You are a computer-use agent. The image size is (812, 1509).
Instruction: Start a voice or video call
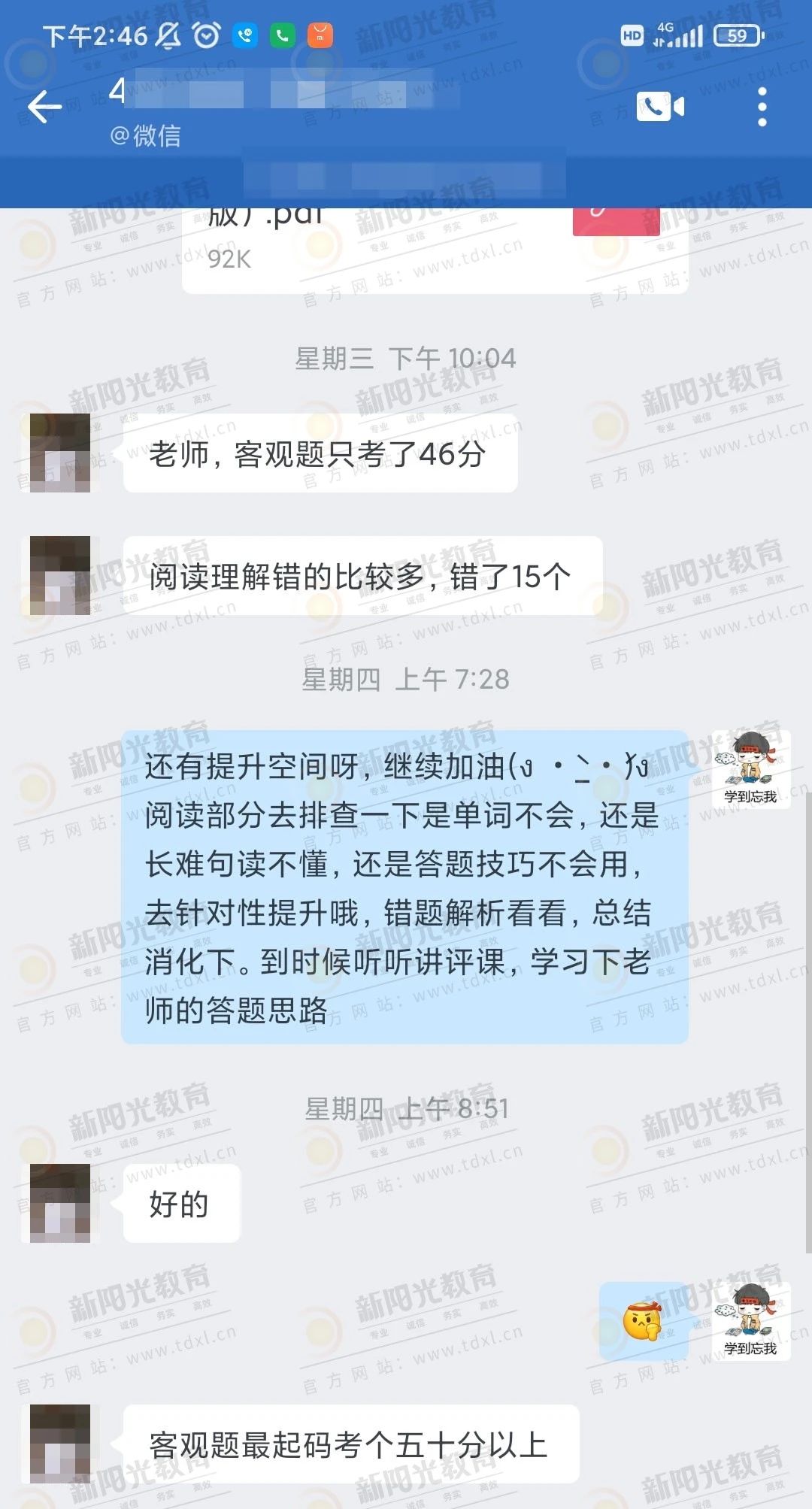click(660, 107)
